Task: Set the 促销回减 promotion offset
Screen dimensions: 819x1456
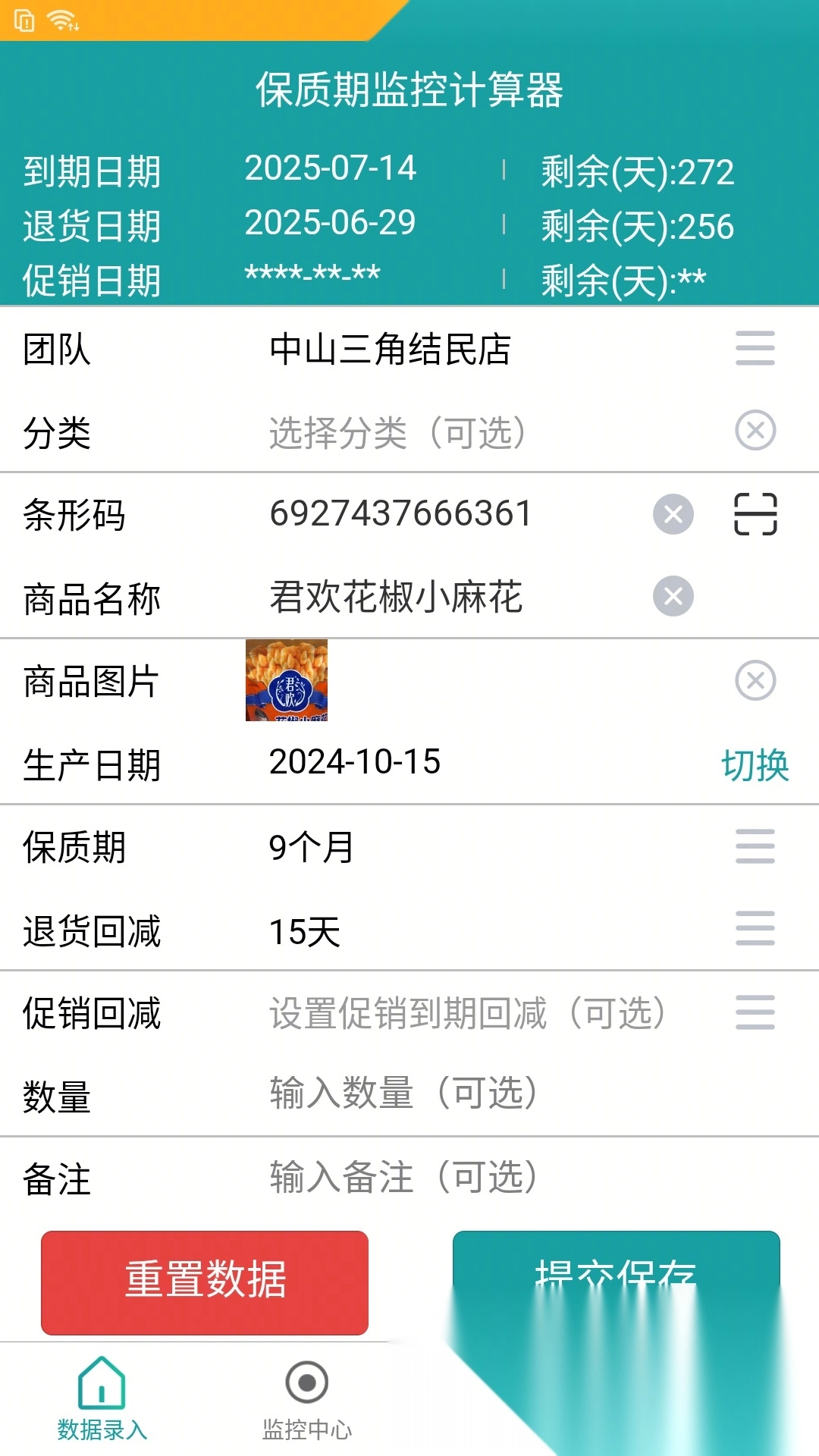Action: tap(755, 1012)
